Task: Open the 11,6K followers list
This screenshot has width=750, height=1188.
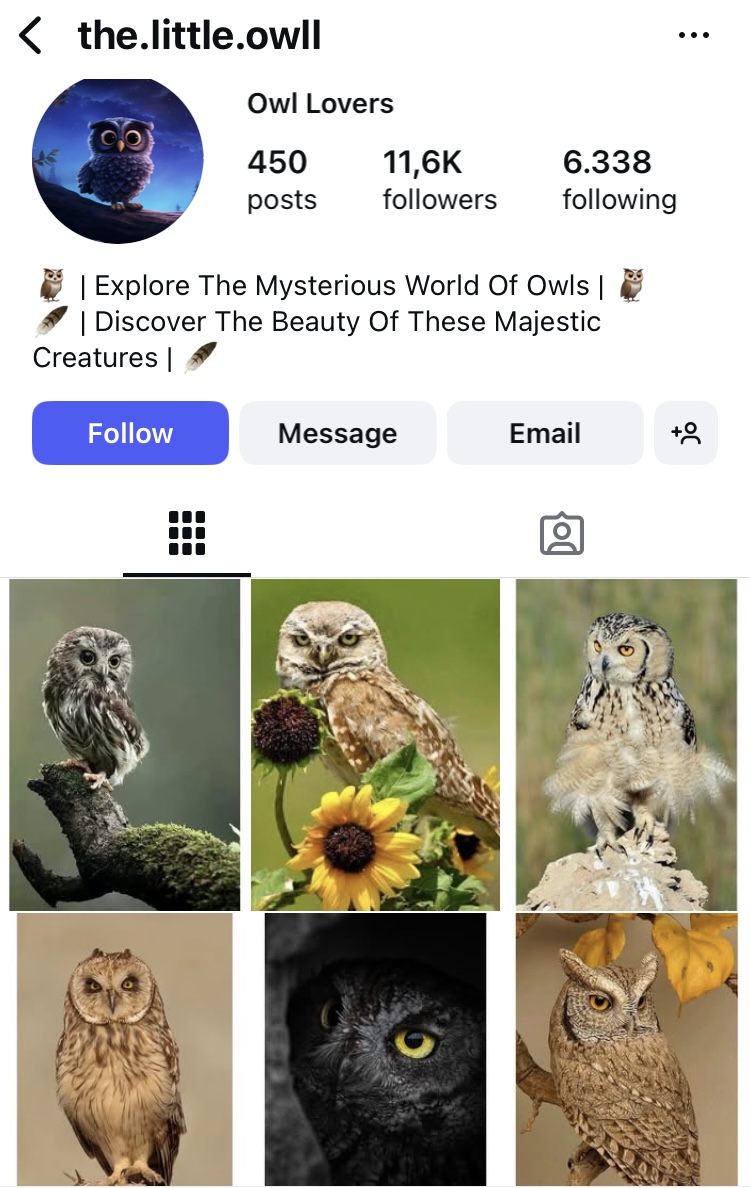Action: [438, 180]
